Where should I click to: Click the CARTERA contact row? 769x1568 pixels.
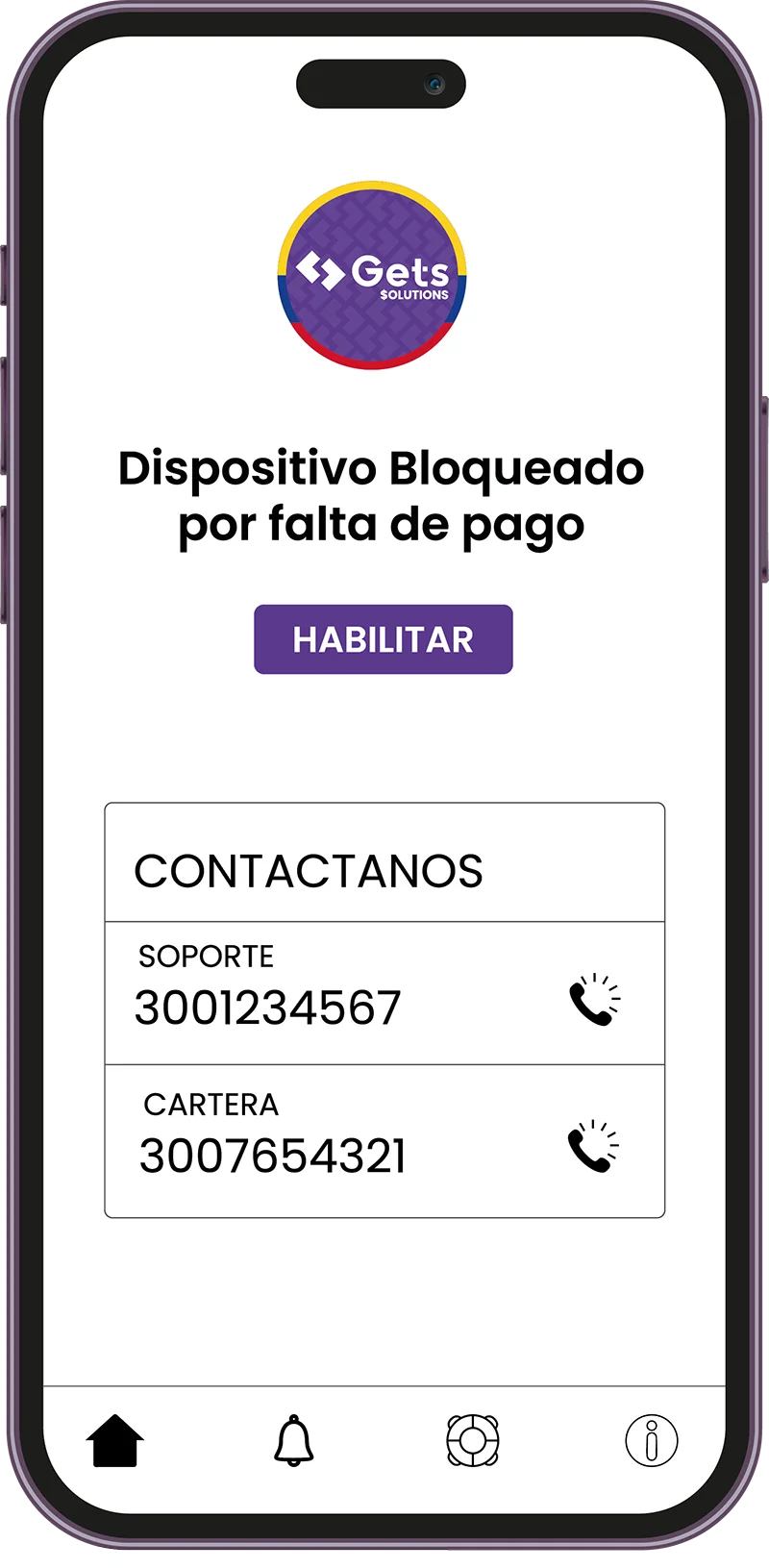pyautogui.click(x=384, y=1140)
